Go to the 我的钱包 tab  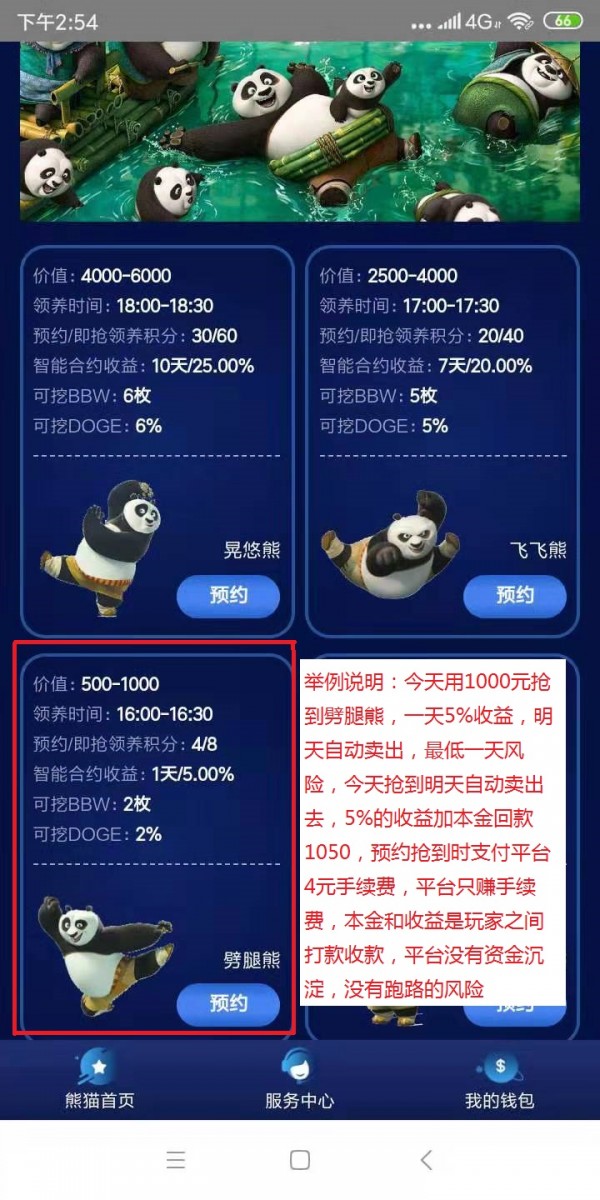point(499,1080)
